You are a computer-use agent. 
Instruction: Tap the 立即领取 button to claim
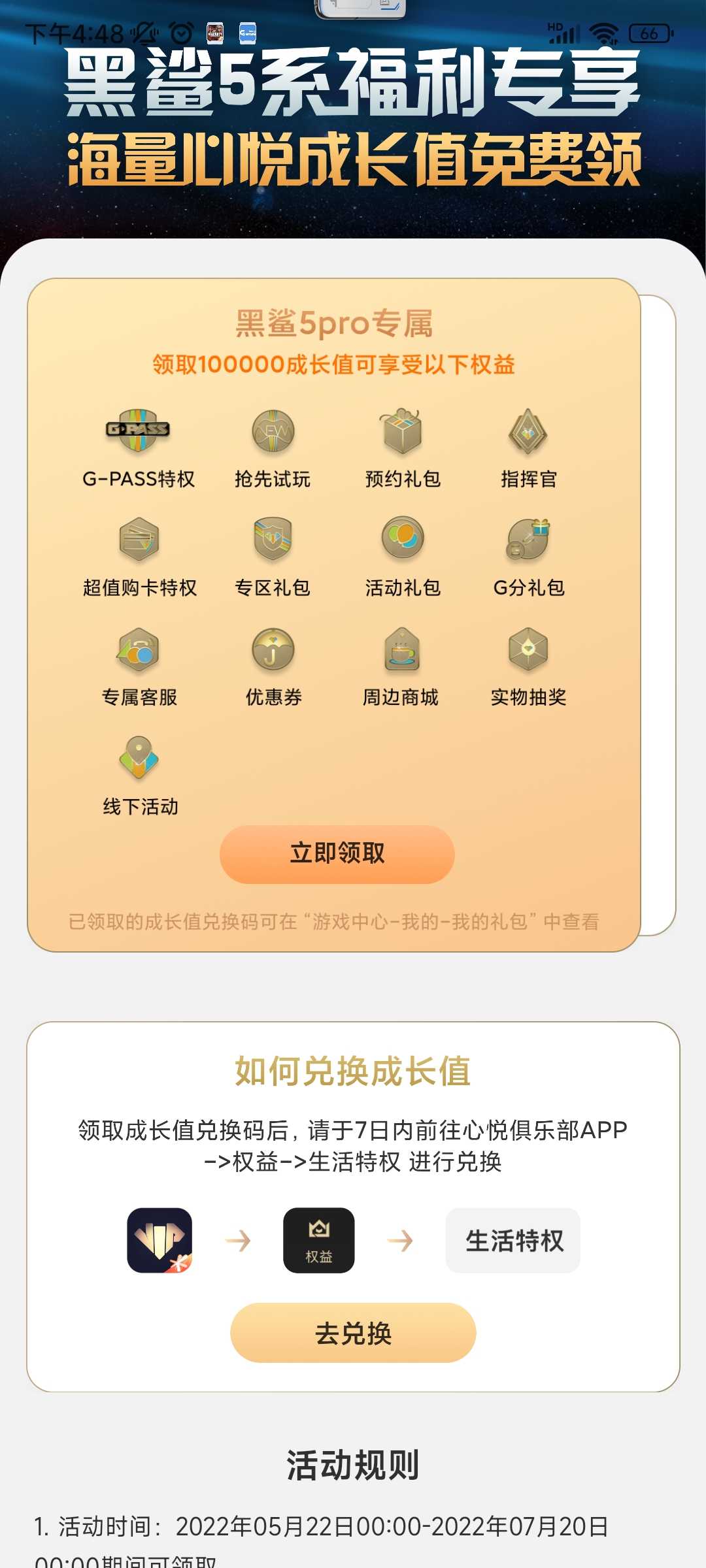[337, 854]
